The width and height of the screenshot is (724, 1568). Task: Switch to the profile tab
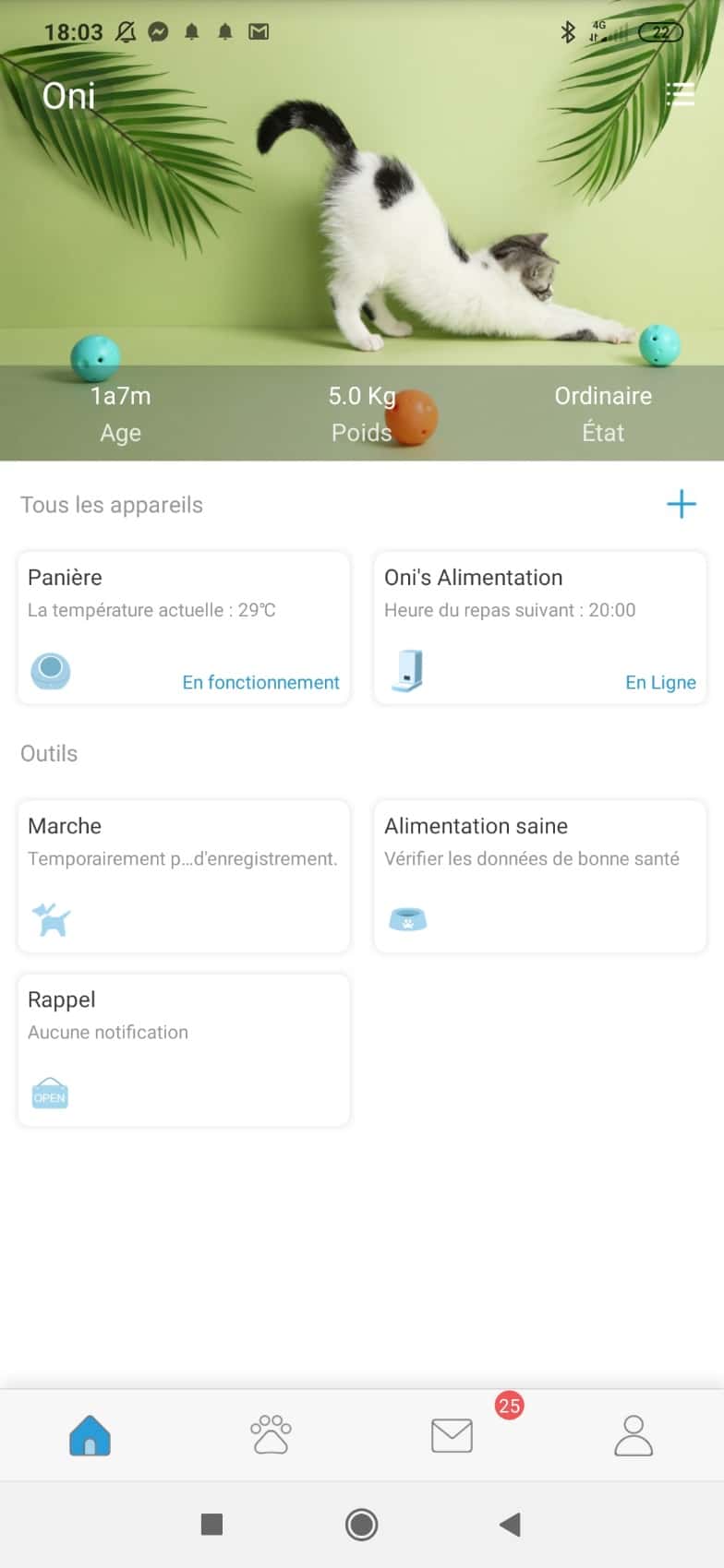coord(633,1435)
